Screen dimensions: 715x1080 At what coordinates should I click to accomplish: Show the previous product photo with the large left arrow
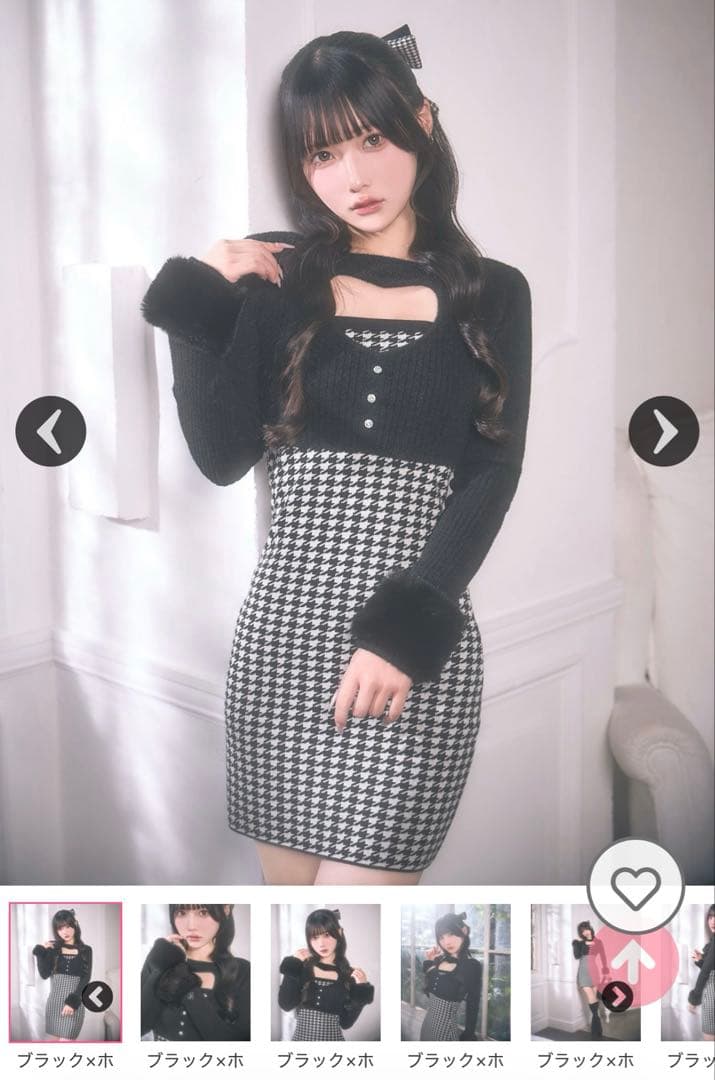(x=50, y=431)
